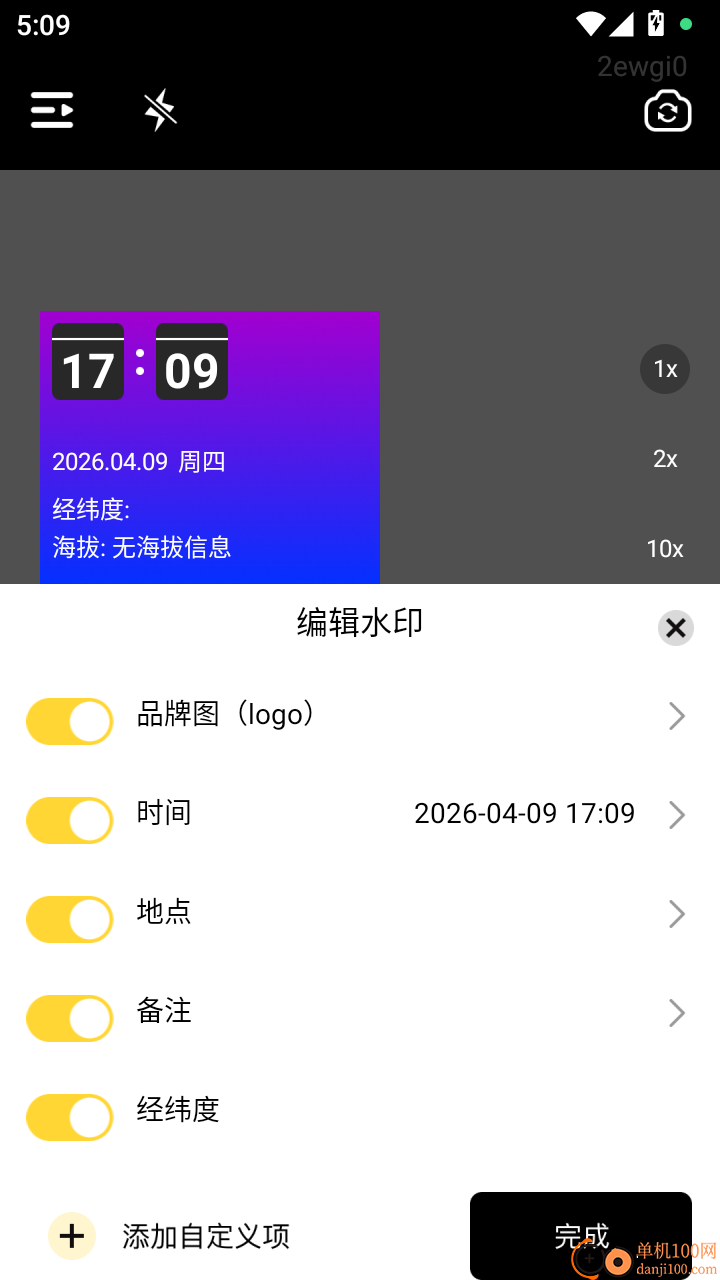The image size is (720, 1280).
Task: Expand the 品牌图 logo settings chevron
Action: (677, 716)
